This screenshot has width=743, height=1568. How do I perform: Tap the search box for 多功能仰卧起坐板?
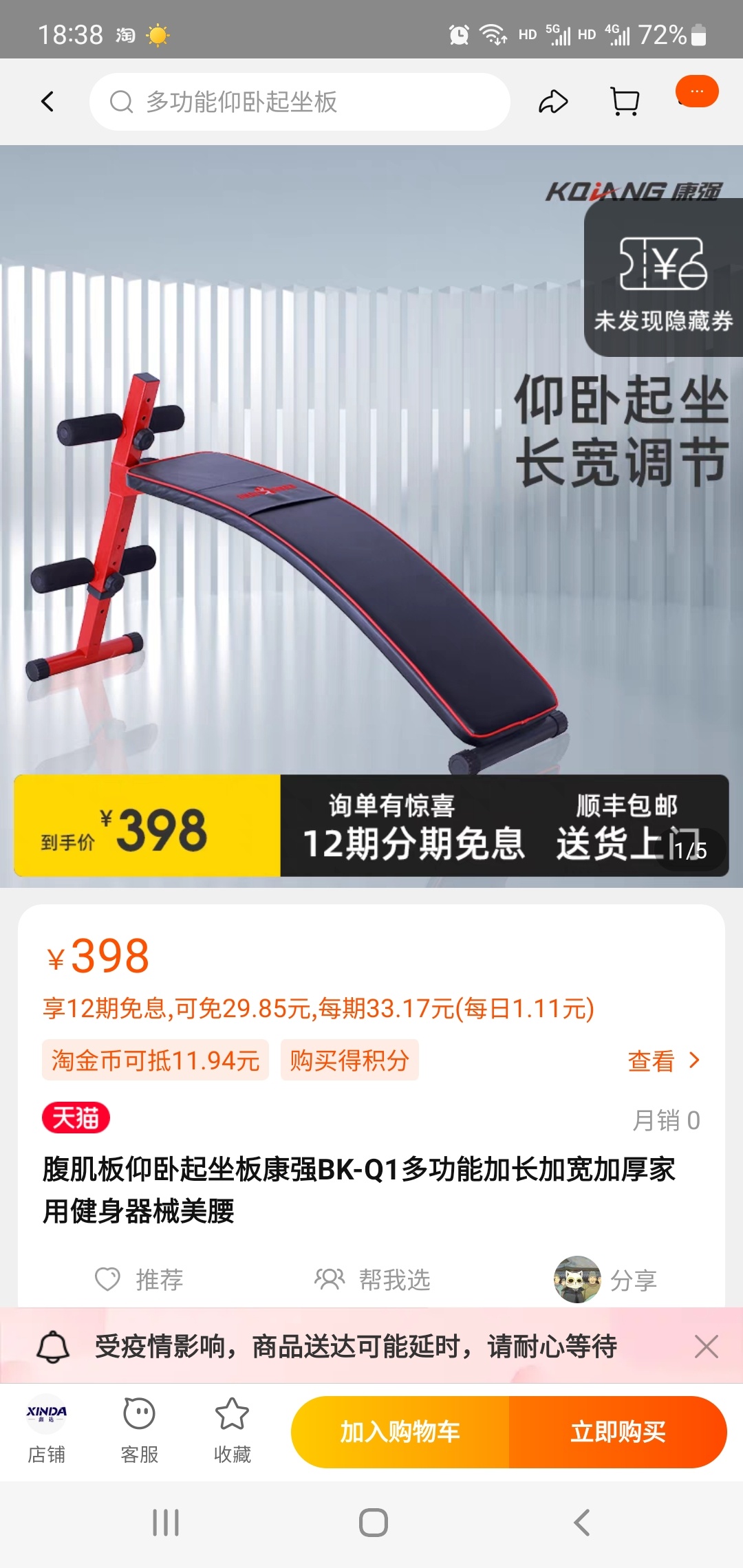pyautogui.click(x=300, y=102)
